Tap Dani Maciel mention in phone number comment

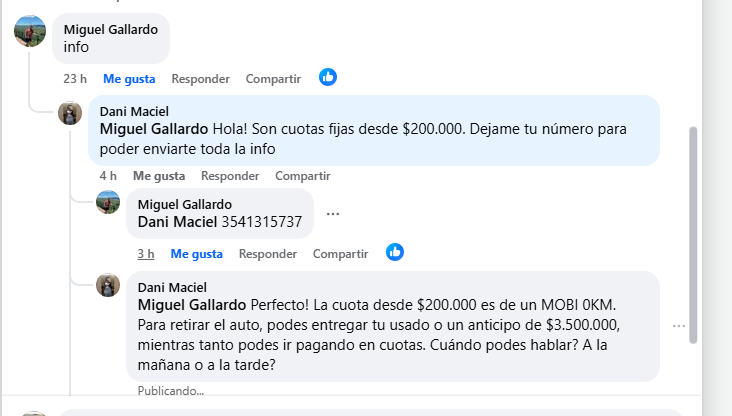click(x=177, y=221)
